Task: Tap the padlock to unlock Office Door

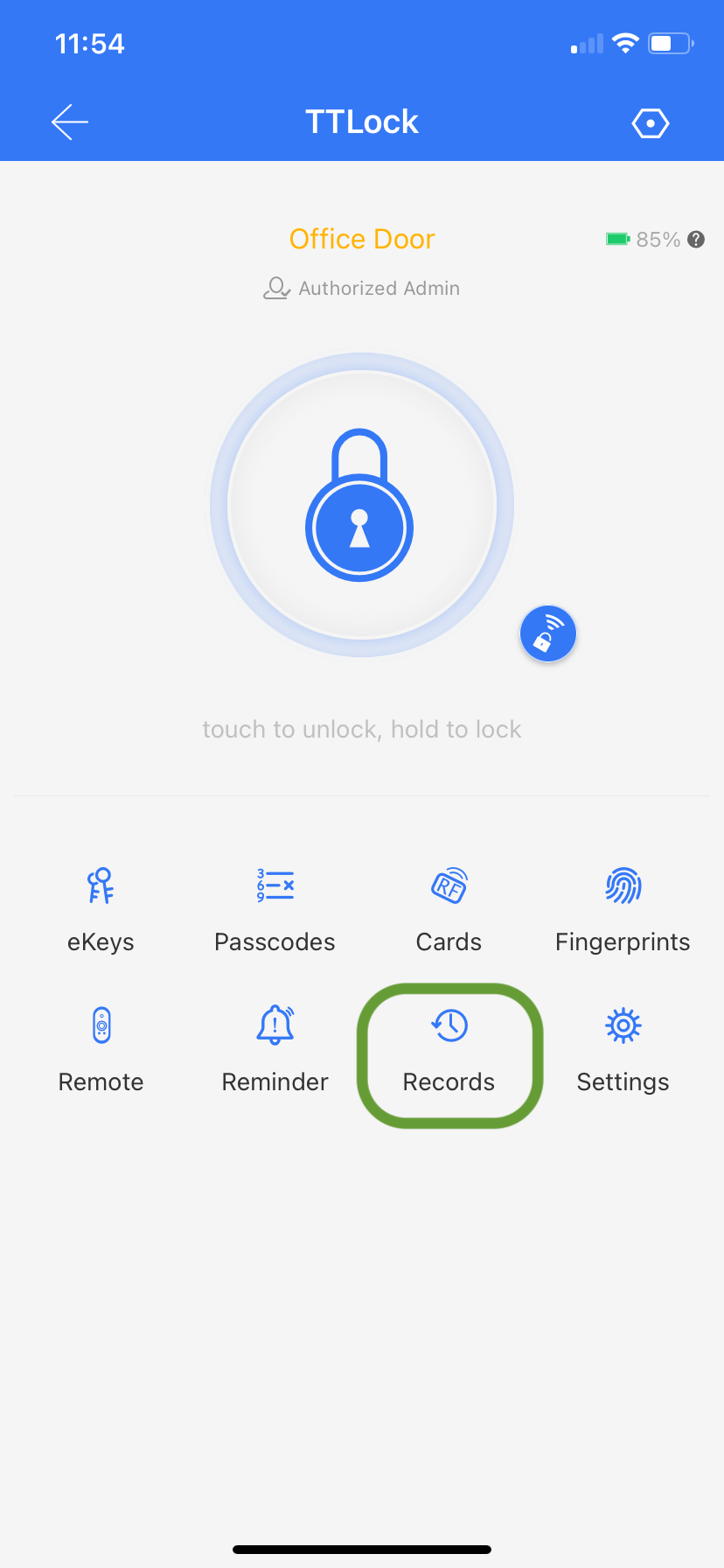Action: coord(361,505)
